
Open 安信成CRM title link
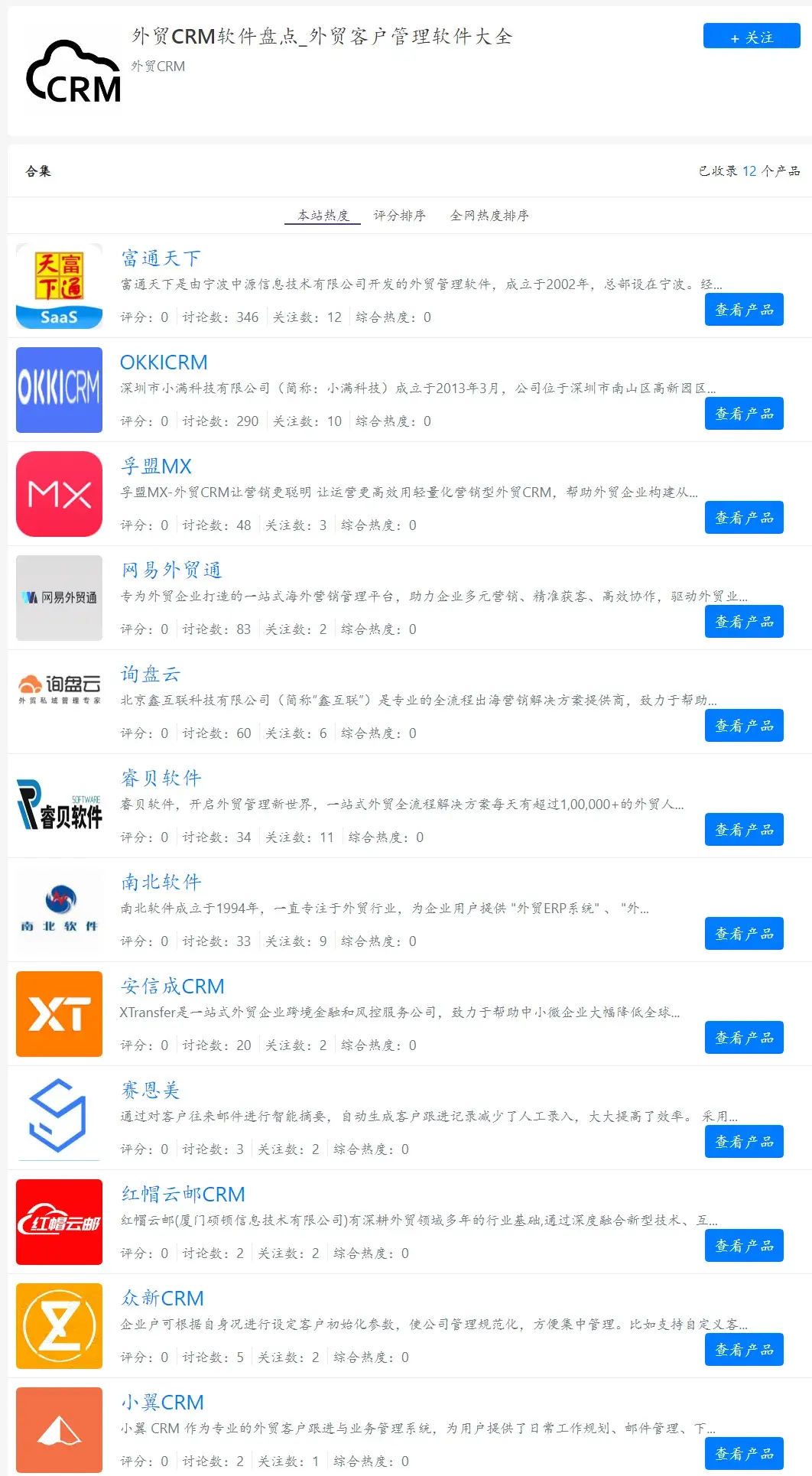click(173, 987)
